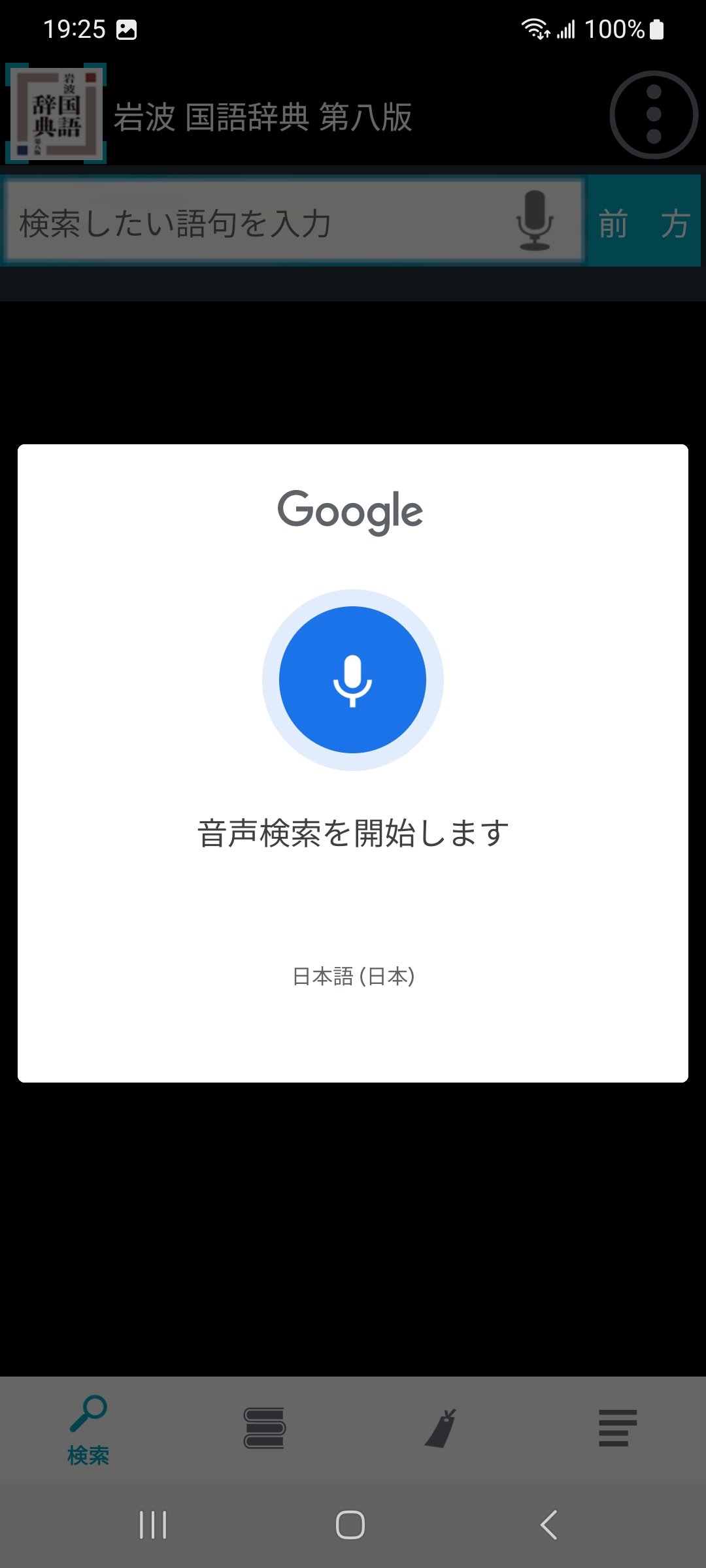Open the three-dot overflow menu
Image resolution: width=706 pixels, height=1568 pixels.
653,115
